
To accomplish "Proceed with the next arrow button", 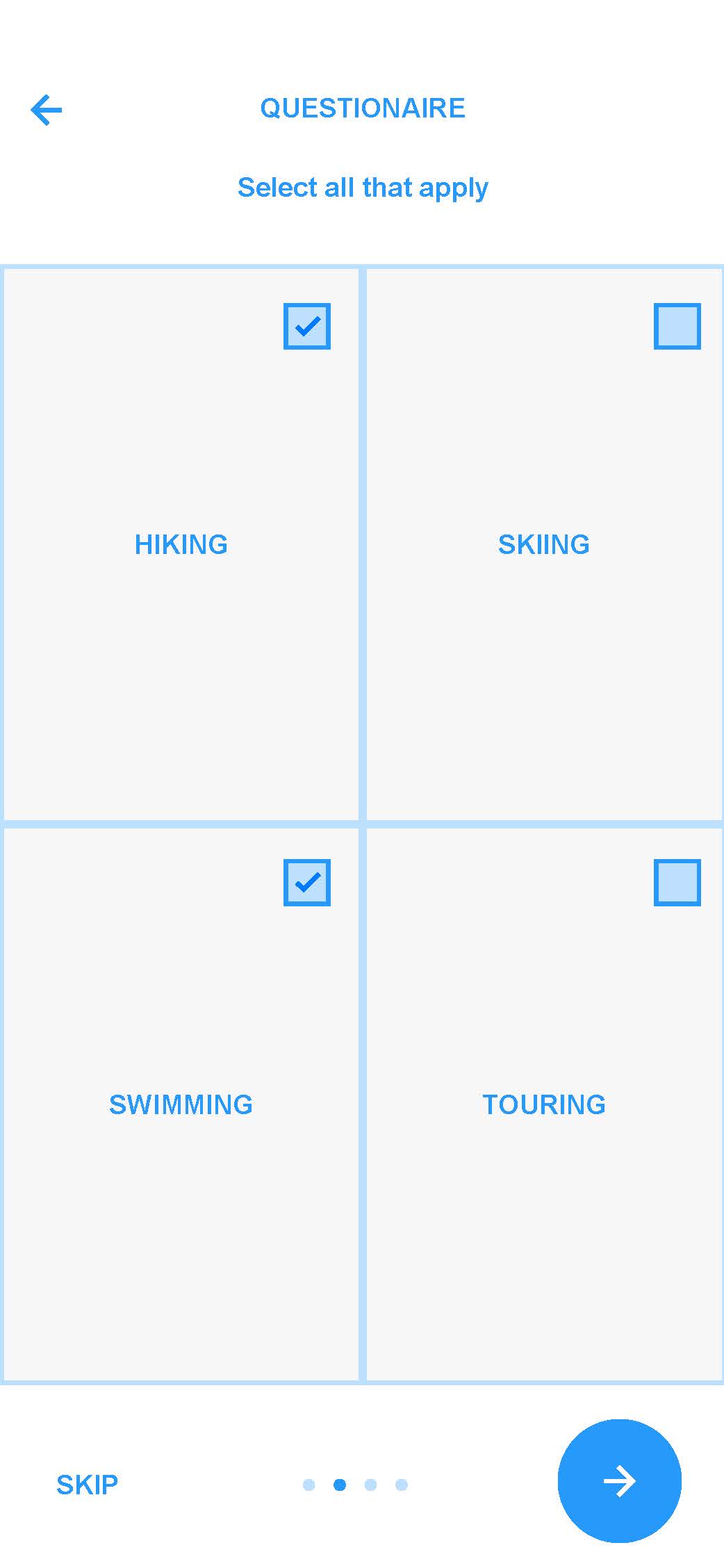I will tap(619, 1481).
